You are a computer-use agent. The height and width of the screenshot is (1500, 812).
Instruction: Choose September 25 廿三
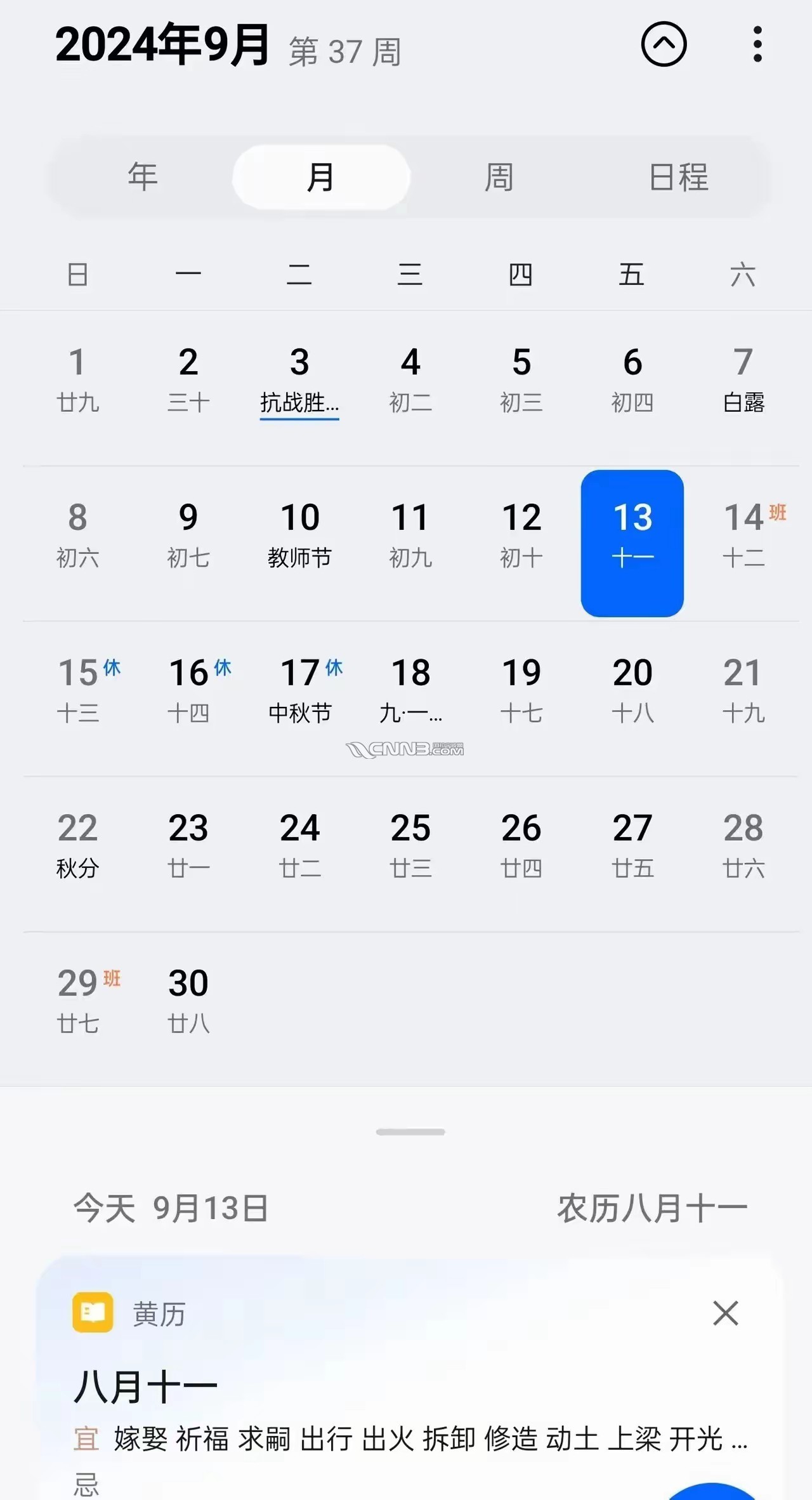[x=410, y=846]
